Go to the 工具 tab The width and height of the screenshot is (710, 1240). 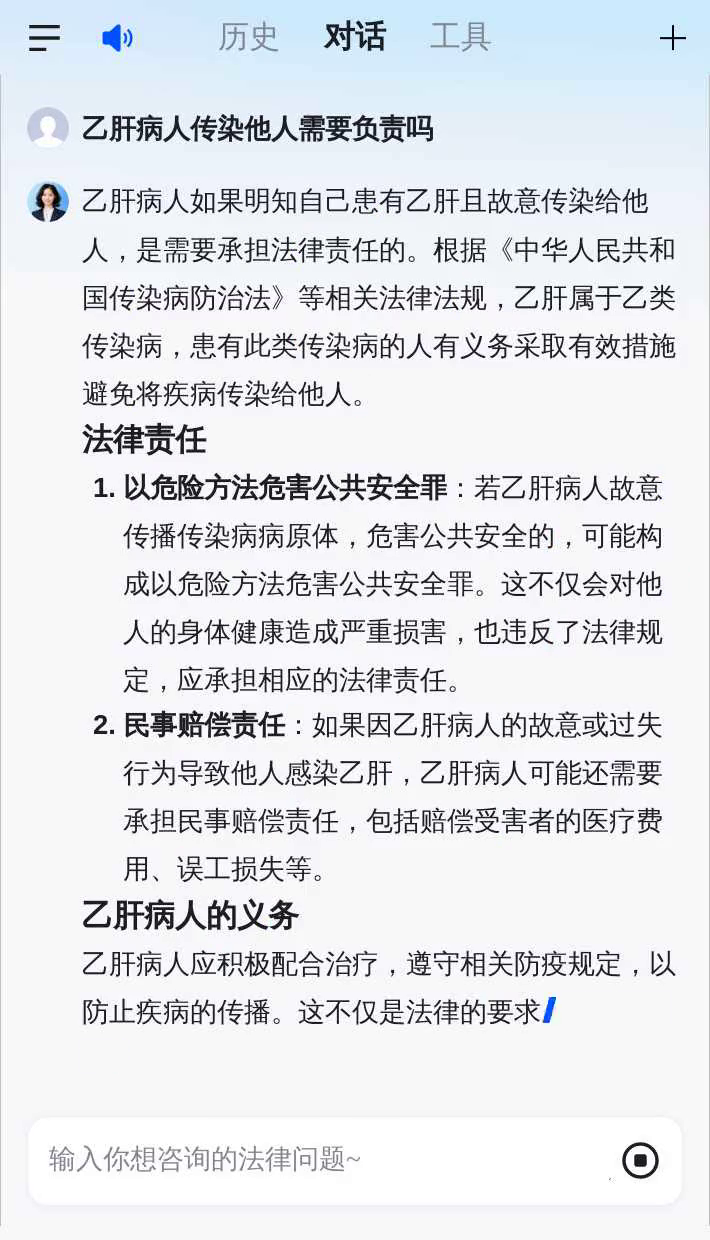(x=460, y=37)
